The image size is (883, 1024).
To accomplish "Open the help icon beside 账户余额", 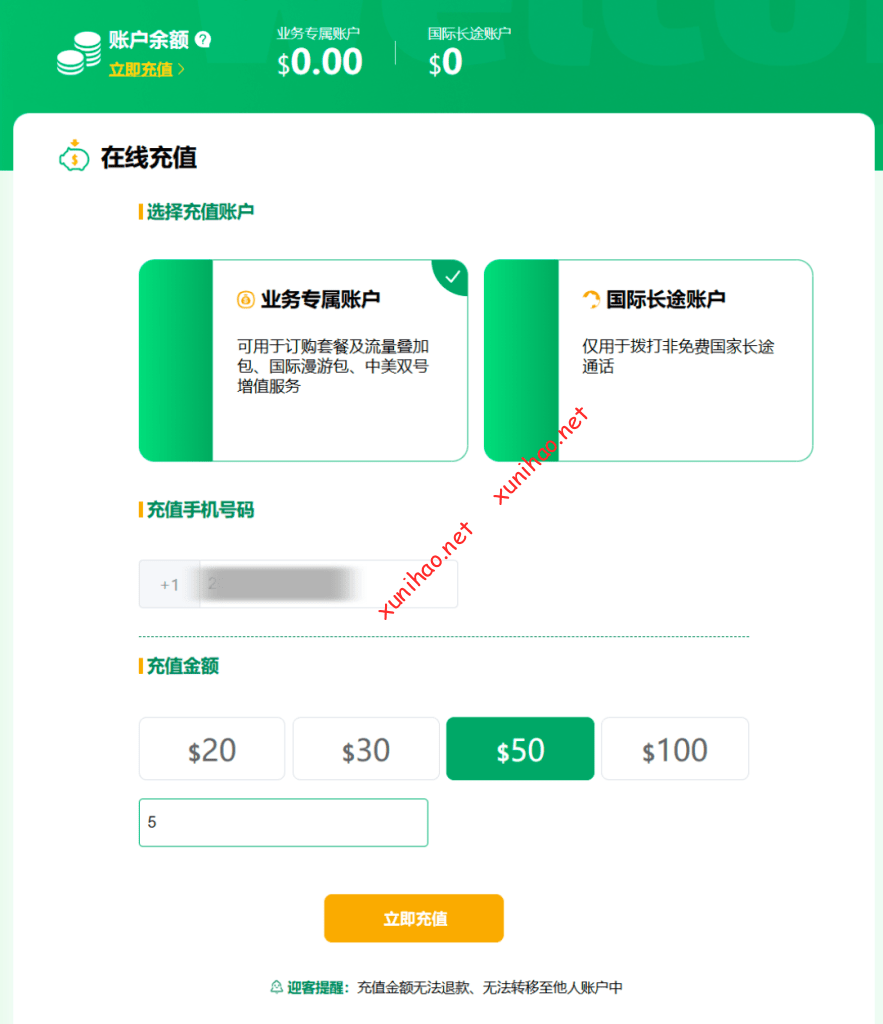I will [x=204, y=40].
